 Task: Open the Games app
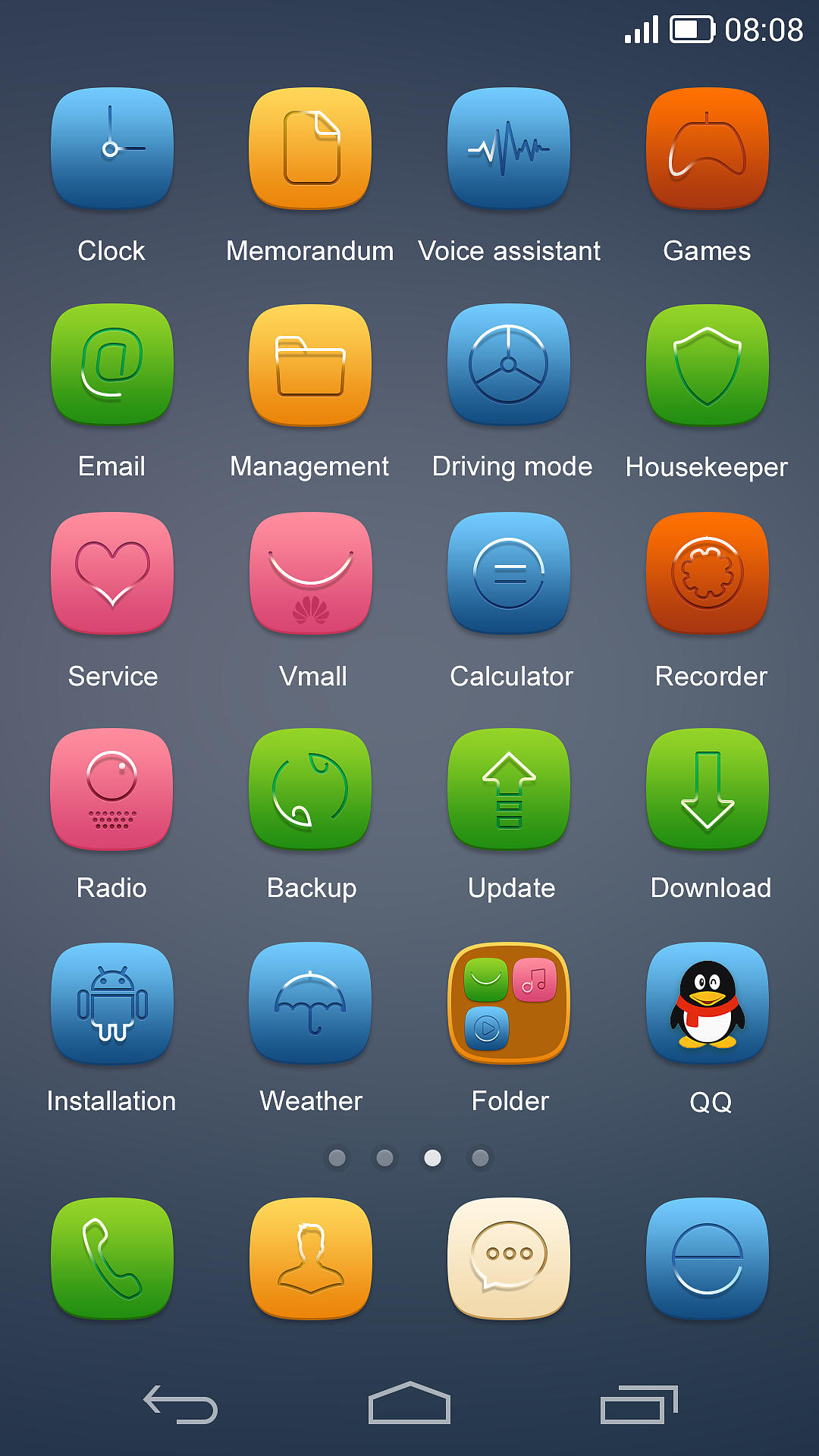tap(708, 149)
